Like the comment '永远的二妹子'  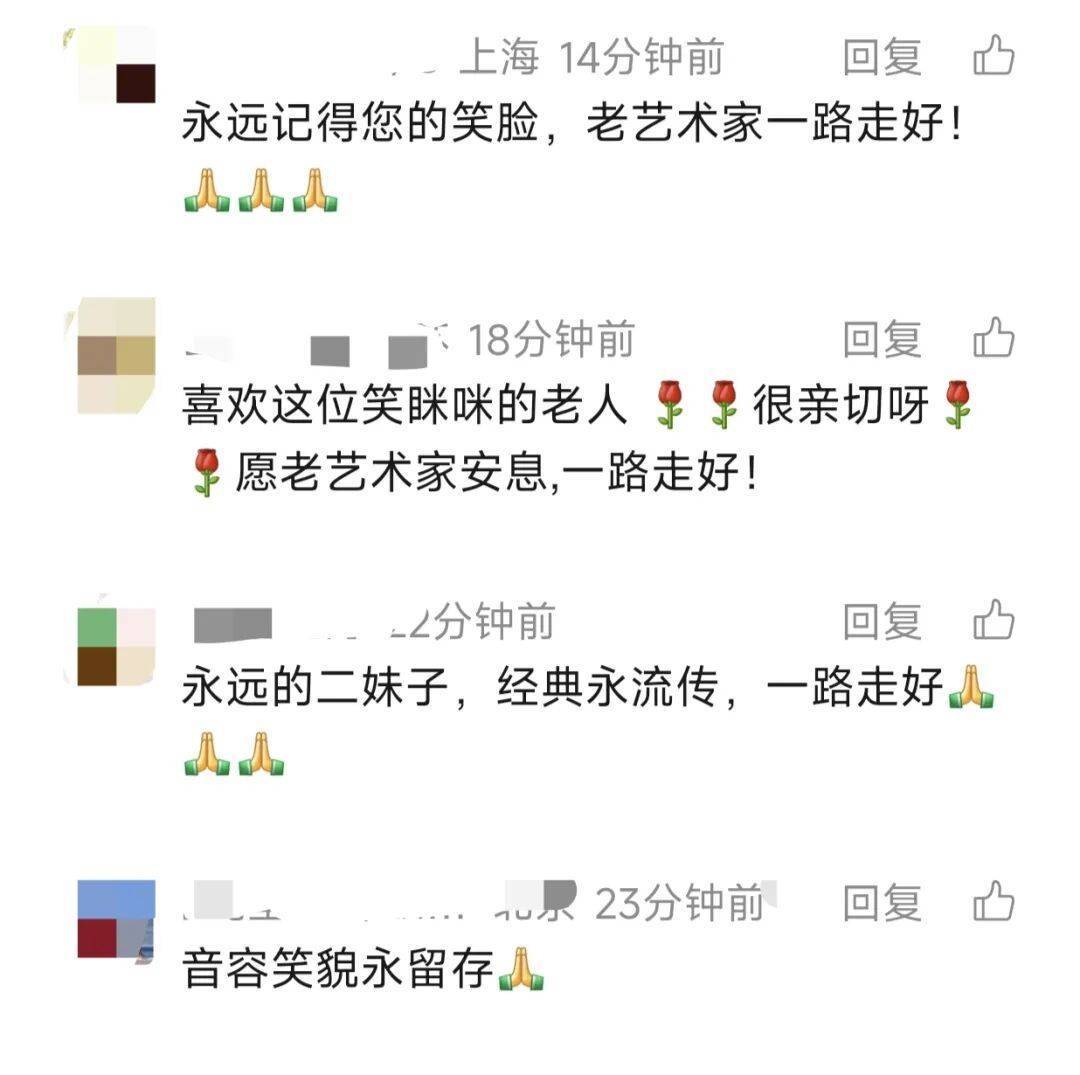click(994, 621)
